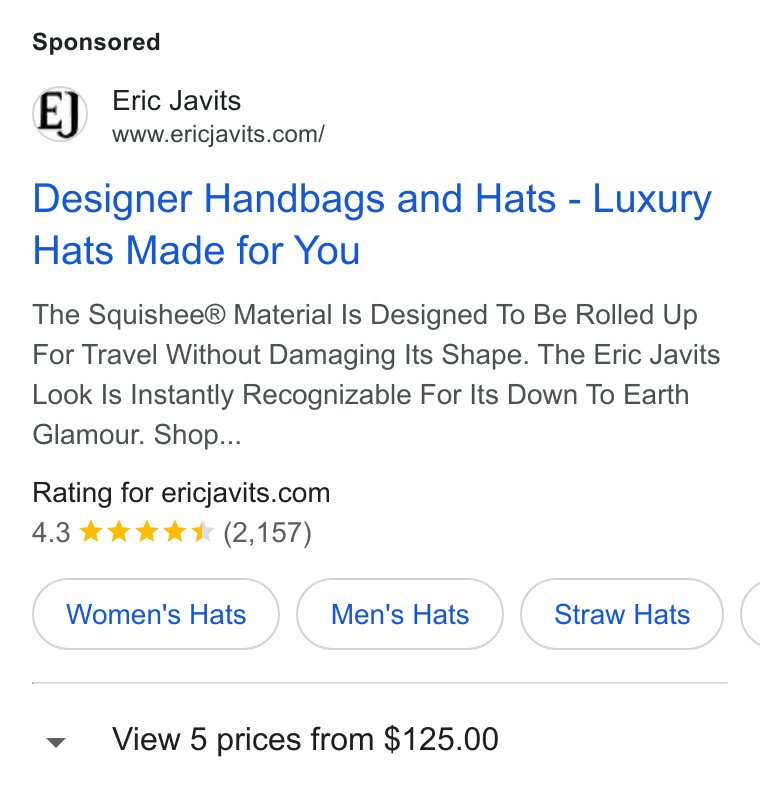Expand View 5 prices from $125.00

click(380, 739)
